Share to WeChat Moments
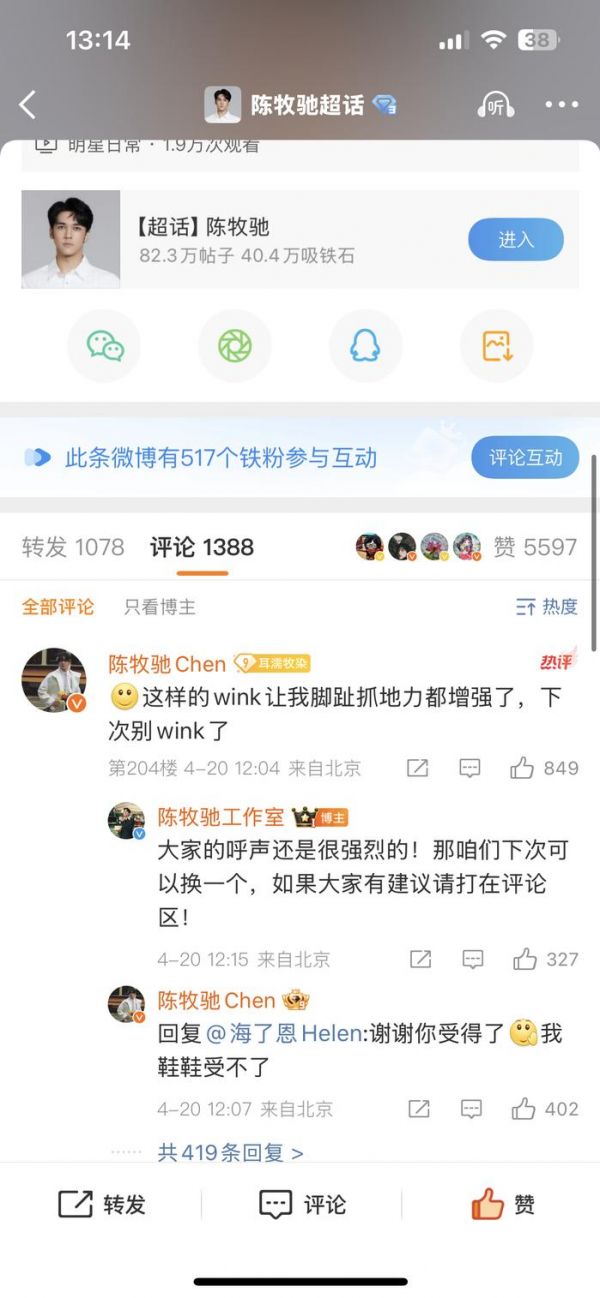 (235, 346)
